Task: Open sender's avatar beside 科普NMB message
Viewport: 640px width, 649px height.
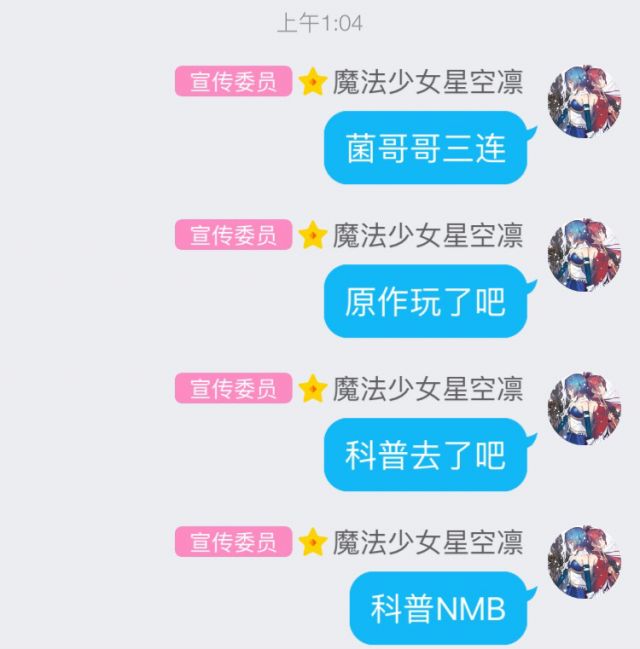Action: click(x=585, y=562)
